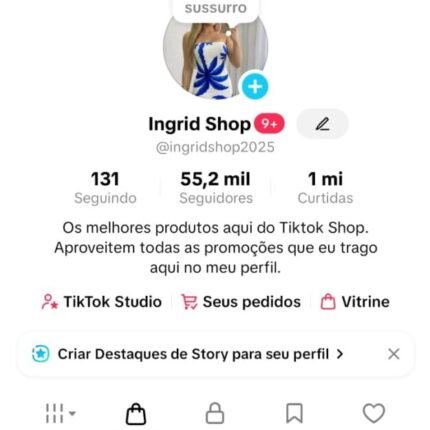
Task: Open the Vitrine showcase
Action: [355, 302]
